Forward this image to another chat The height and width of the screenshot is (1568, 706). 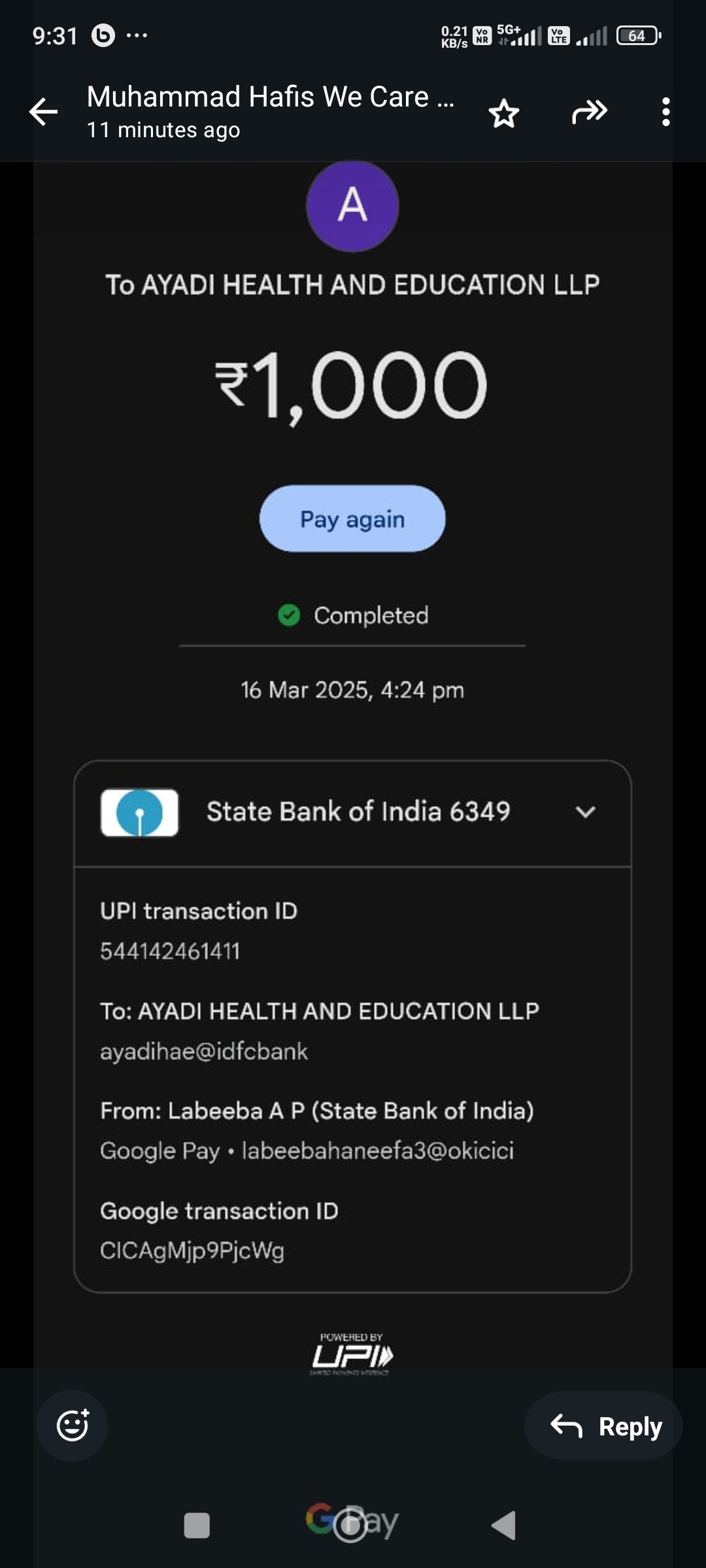point(589,112)
